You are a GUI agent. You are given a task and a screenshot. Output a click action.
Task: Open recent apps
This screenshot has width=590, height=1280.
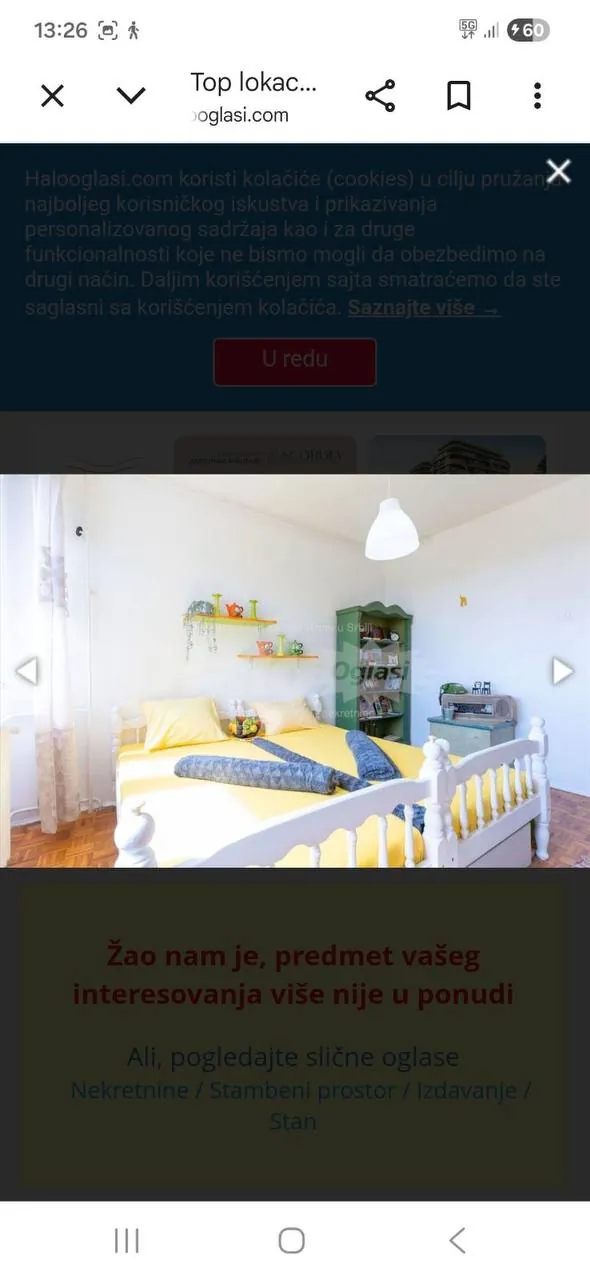click(127, 1241)
